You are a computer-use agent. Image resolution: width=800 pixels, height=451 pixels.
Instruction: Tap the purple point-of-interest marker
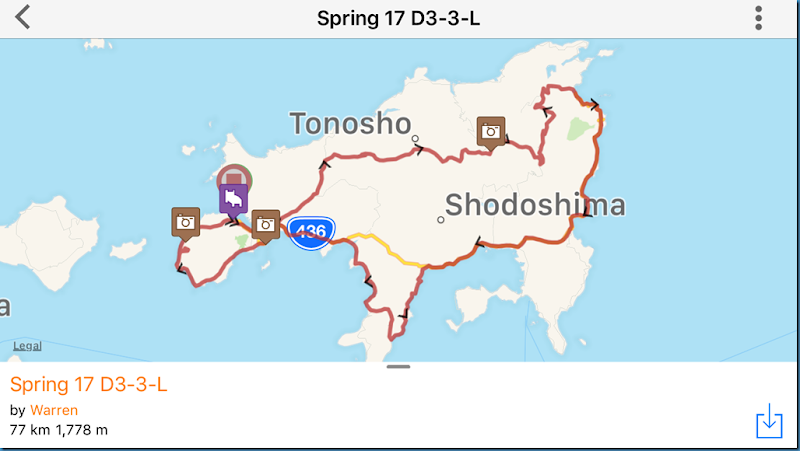234,198
